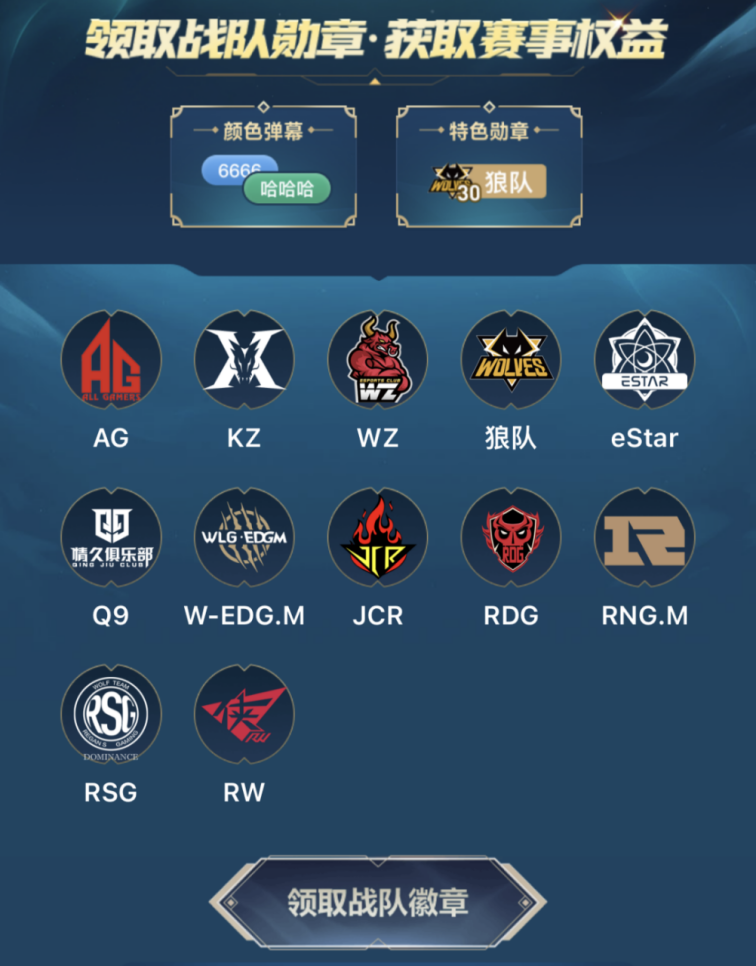The image size is (756, 966).
Task: Pick the W-EDG.M team badge
Action: click(244, 538)
